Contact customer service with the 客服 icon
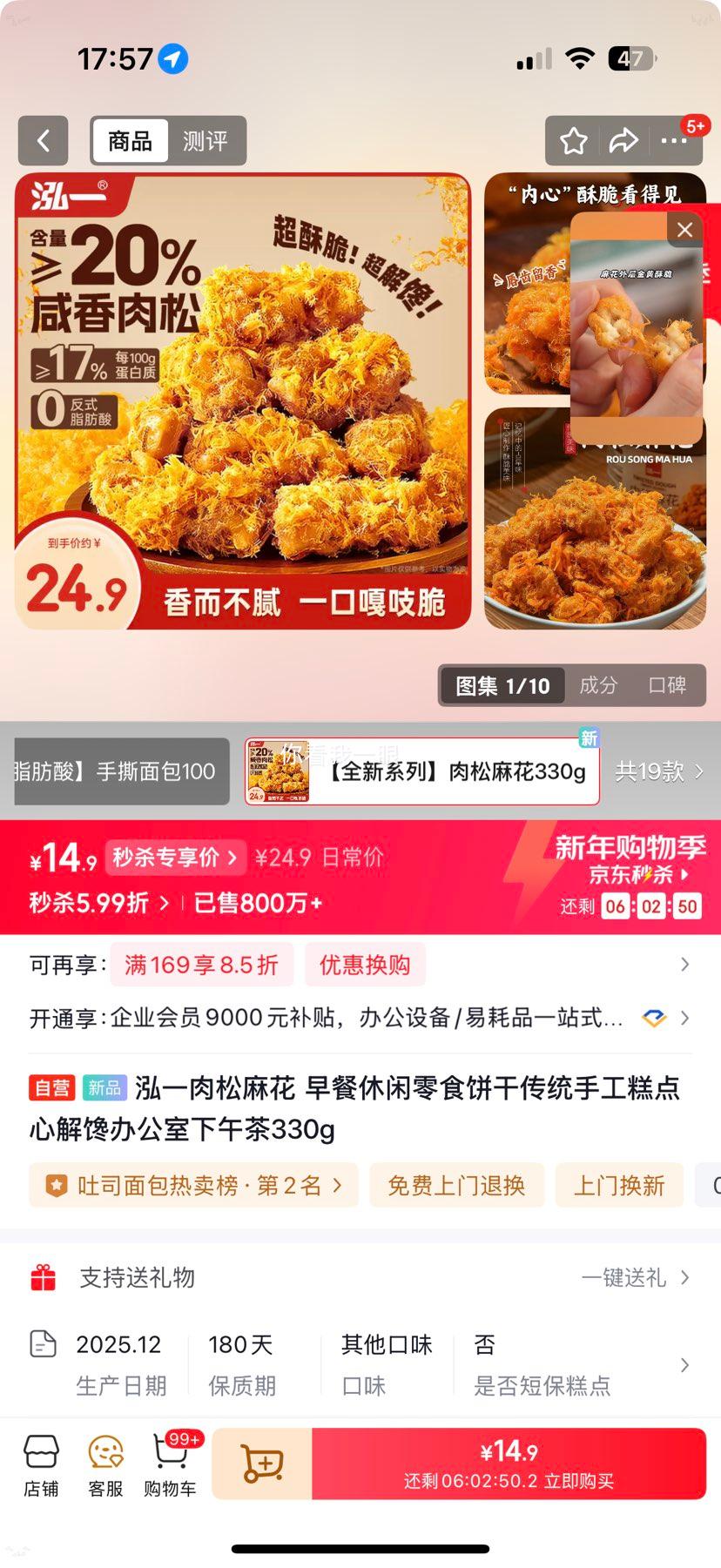Image resolution: width=721 pixels, height=1568 pixels. coord(105,1464)
